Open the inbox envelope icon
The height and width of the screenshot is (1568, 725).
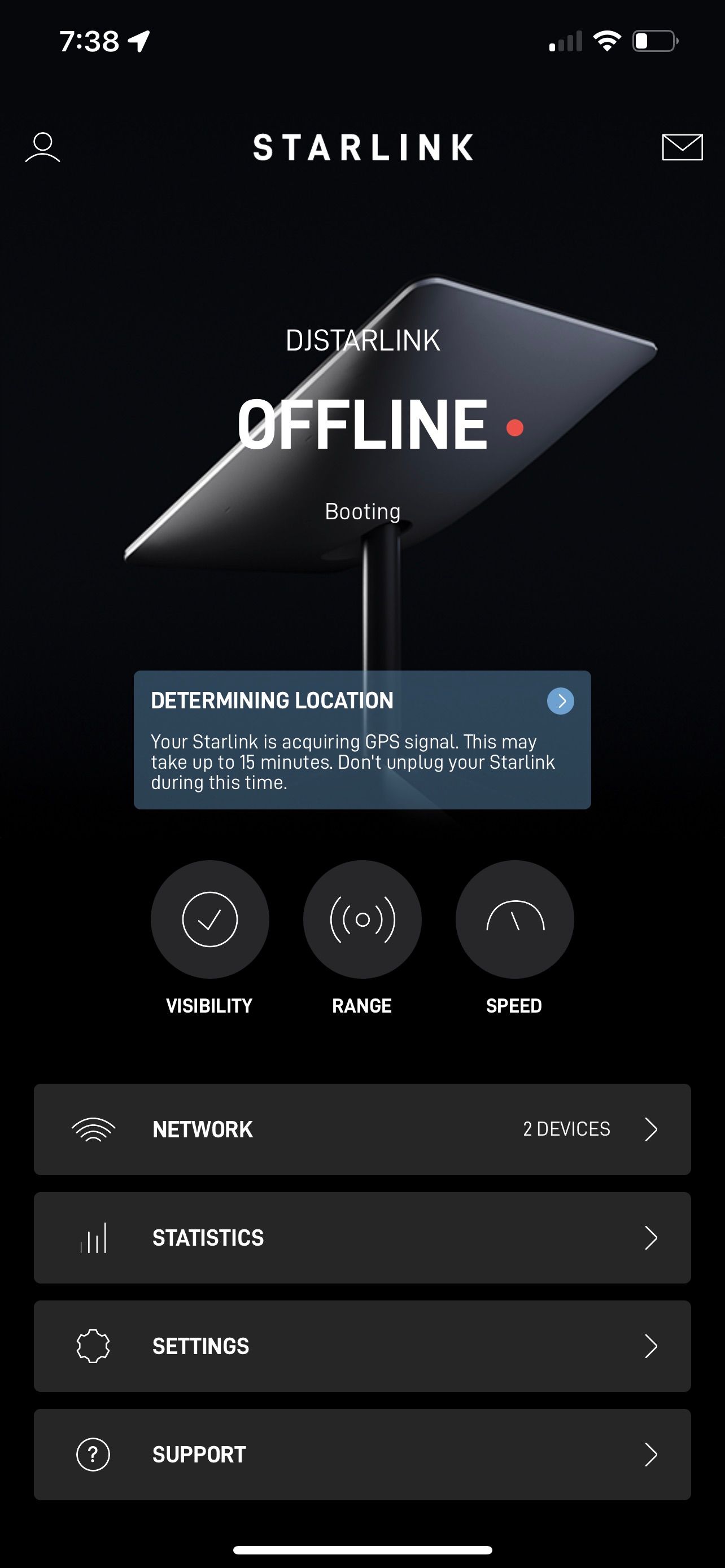(x=682, y=147)
